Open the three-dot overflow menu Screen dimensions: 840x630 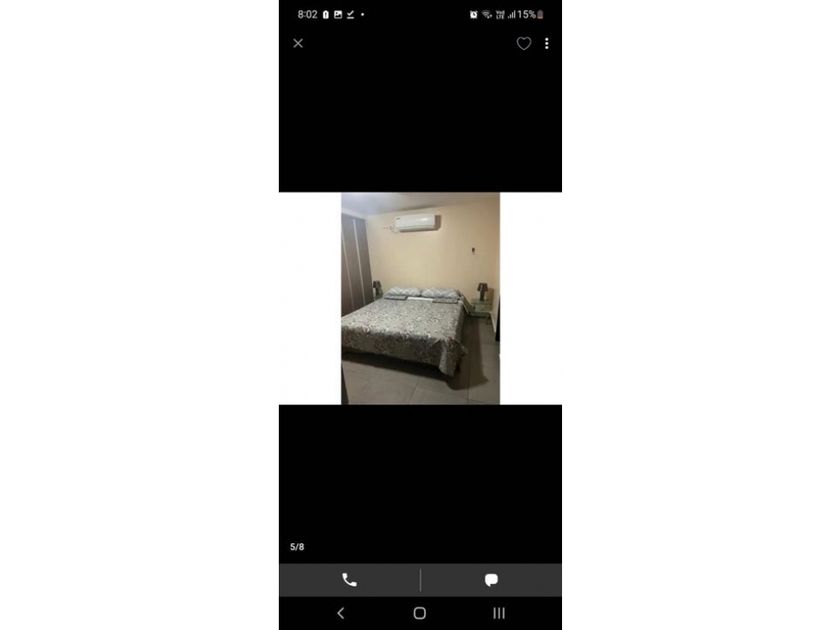click(546, 43)
